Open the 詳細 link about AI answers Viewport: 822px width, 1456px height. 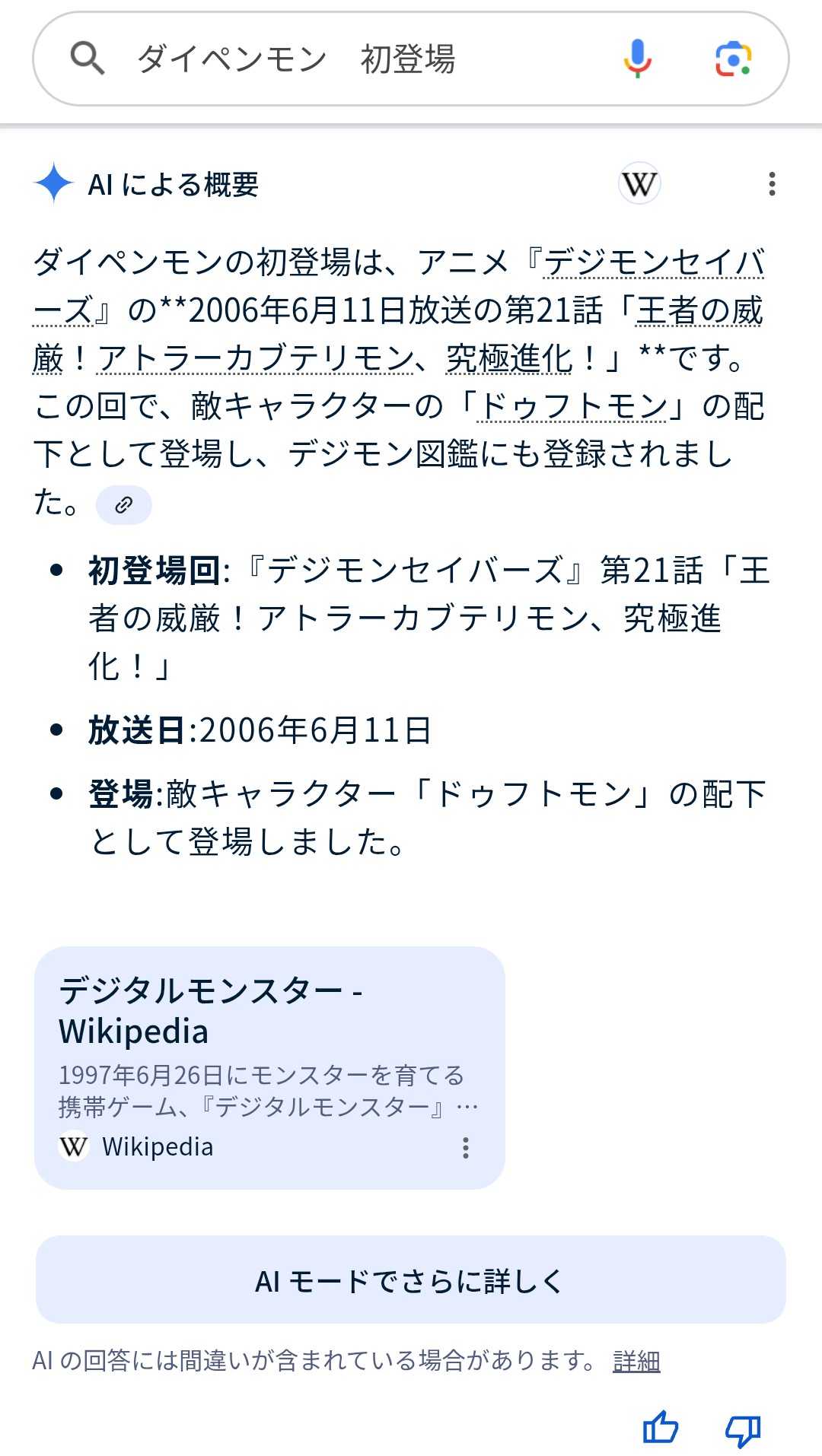(x=636, y=1360)
